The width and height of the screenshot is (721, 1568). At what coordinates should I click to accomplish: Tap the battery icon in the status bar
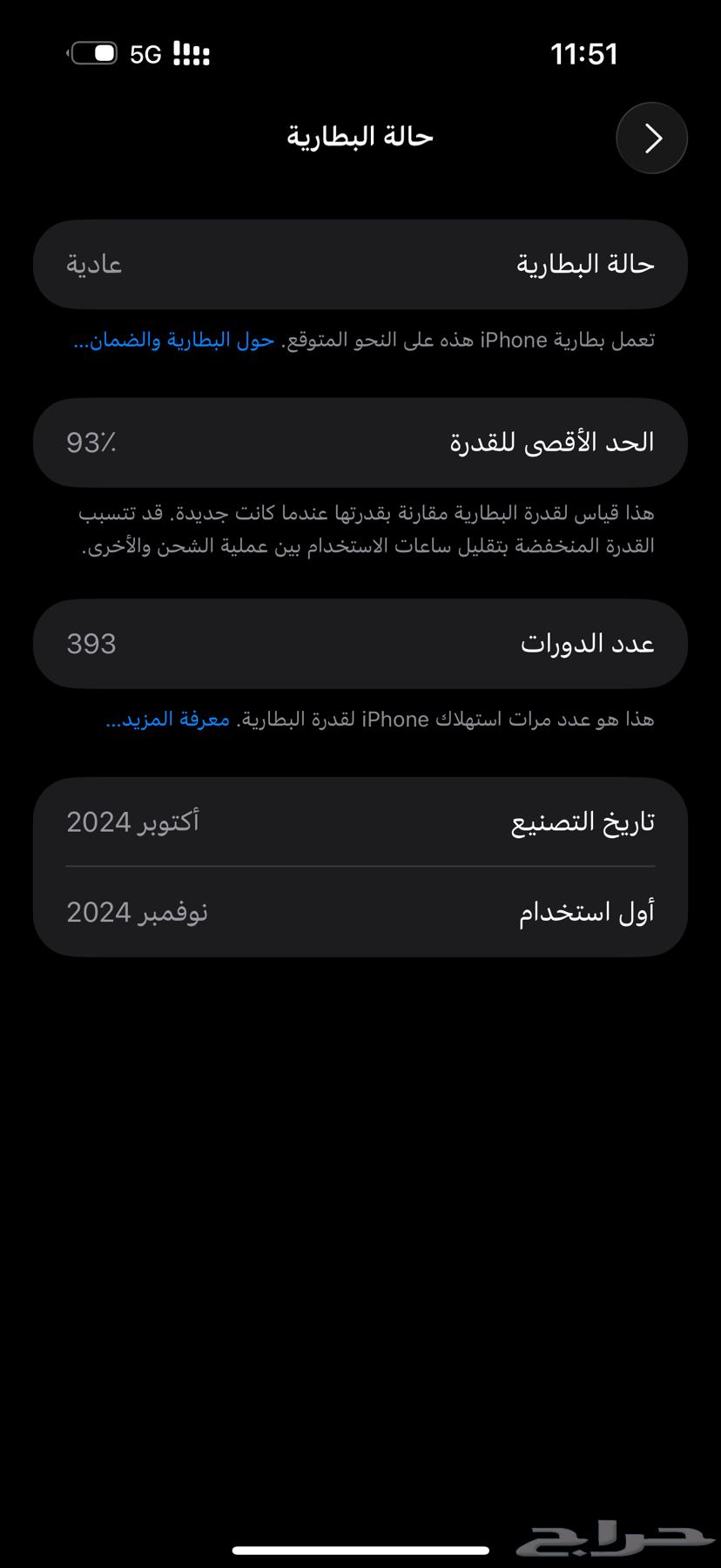(x=93, y=53)
